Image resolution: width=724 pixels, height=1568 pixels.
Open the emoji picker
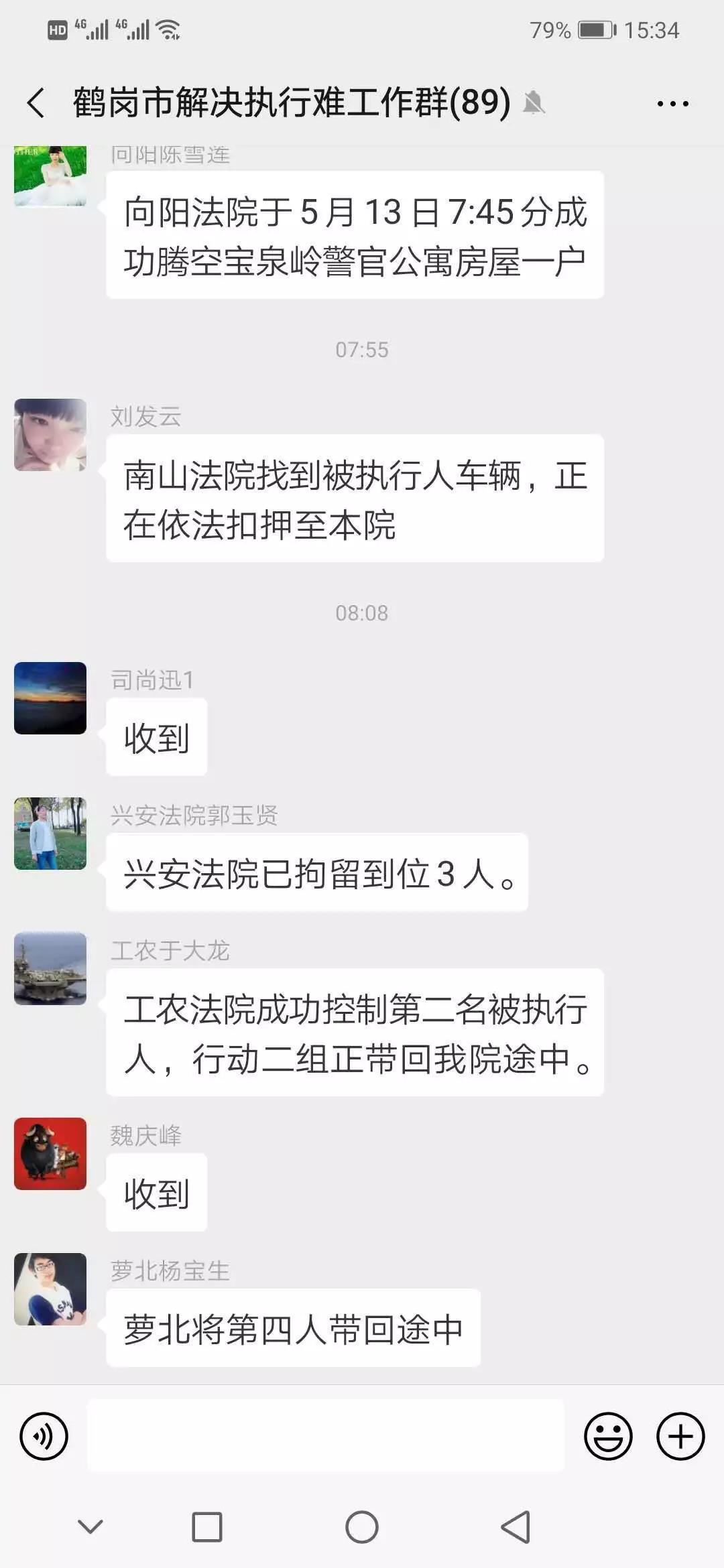click(608, 1436)
